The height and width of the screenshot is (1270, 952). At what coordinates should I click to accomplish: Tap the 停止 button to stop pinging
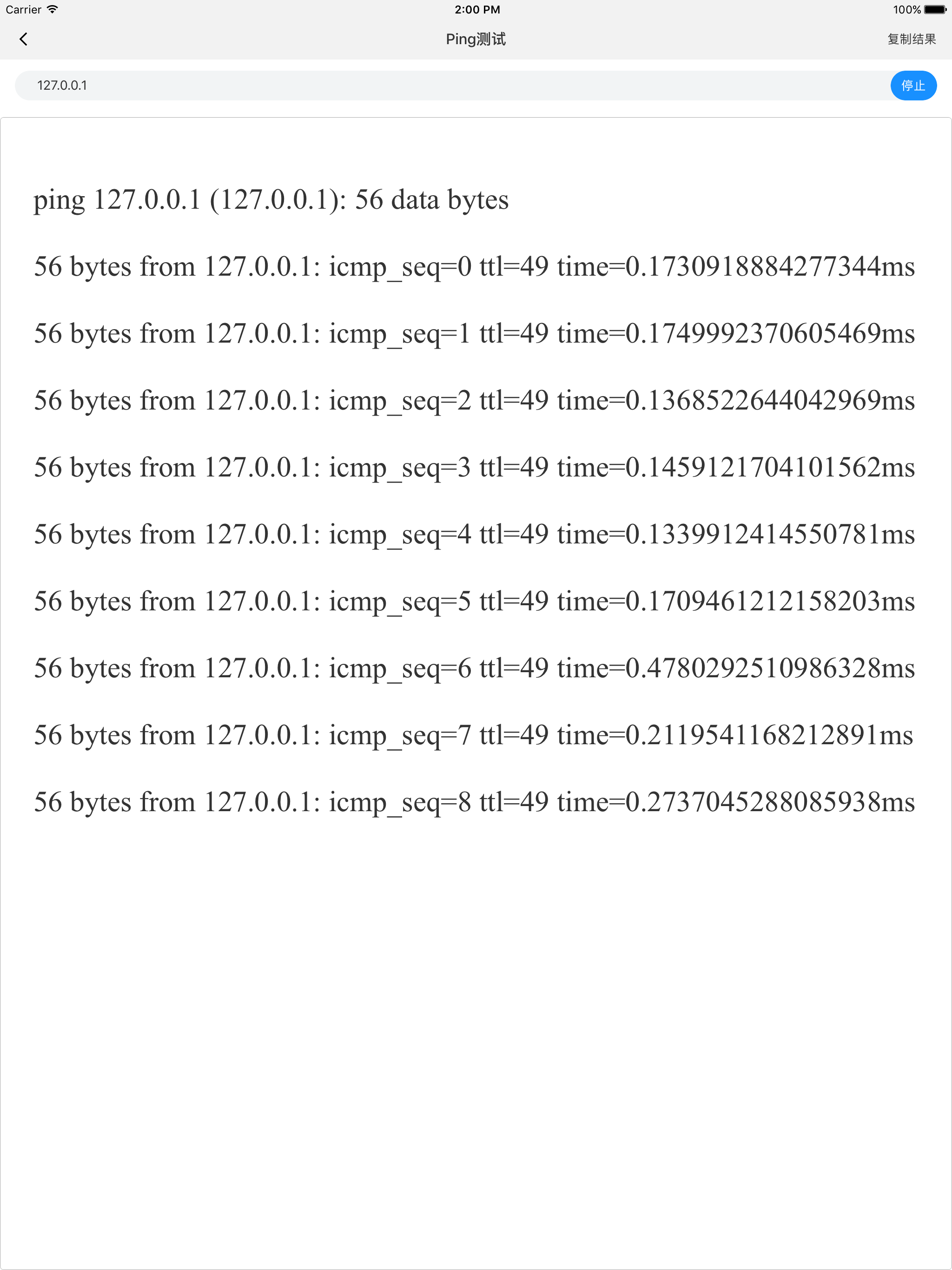click(913, 86)
